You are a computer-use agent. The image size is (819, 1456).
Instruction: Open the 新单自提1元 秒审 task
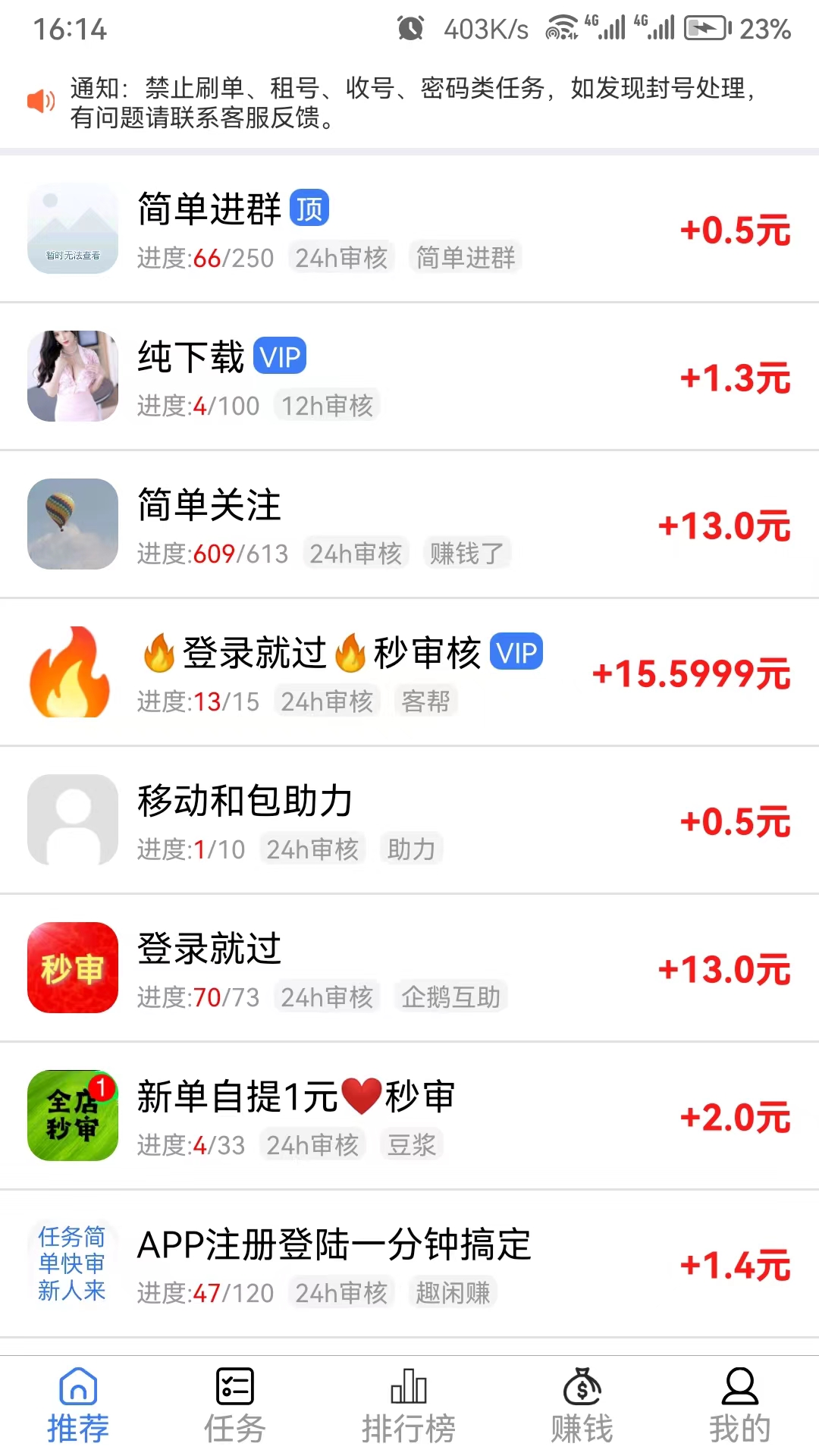409,1116
